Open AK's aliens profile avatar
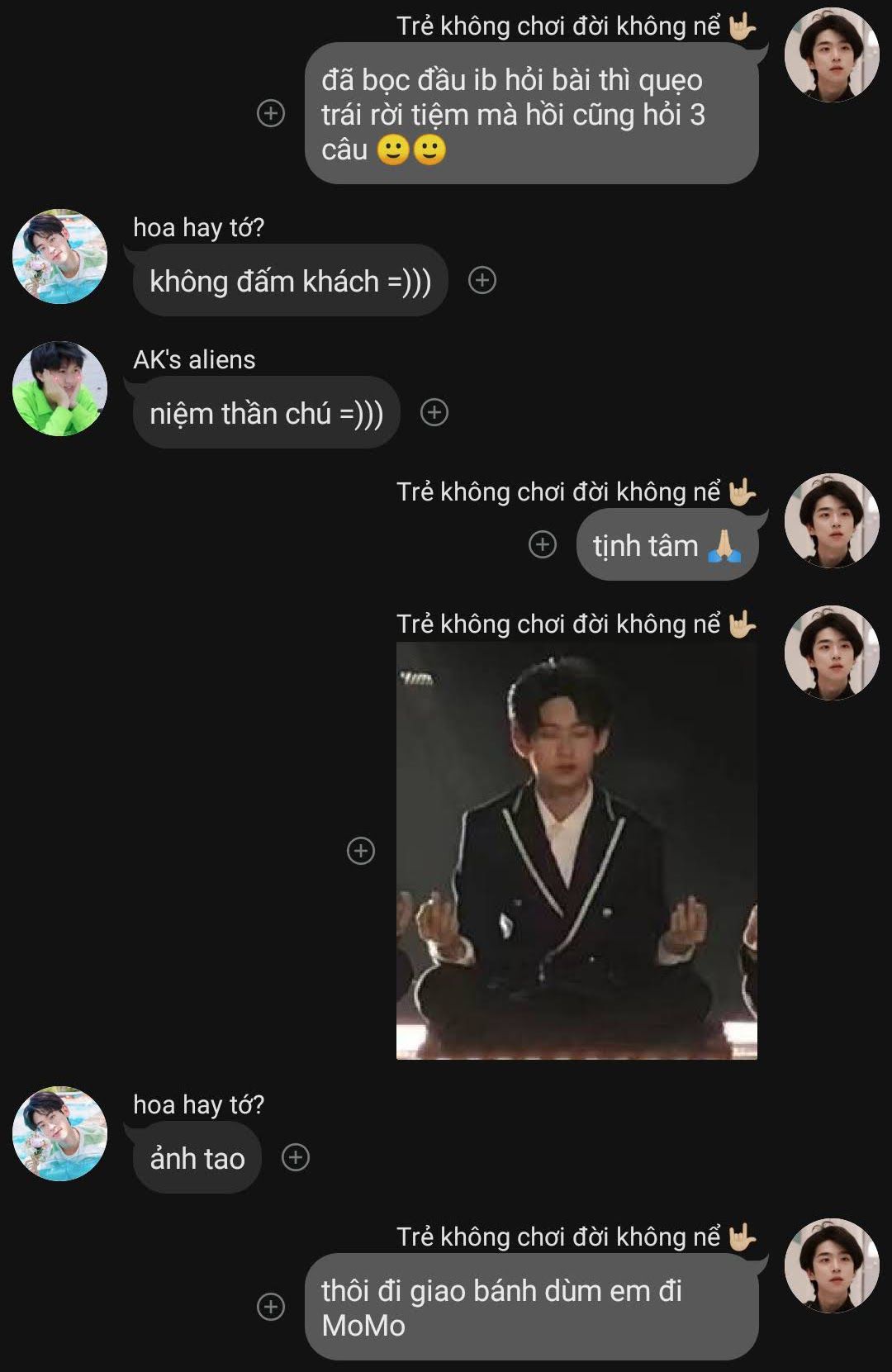The height and width of the screenshot is (1372, 892). (x=60, y=388)
